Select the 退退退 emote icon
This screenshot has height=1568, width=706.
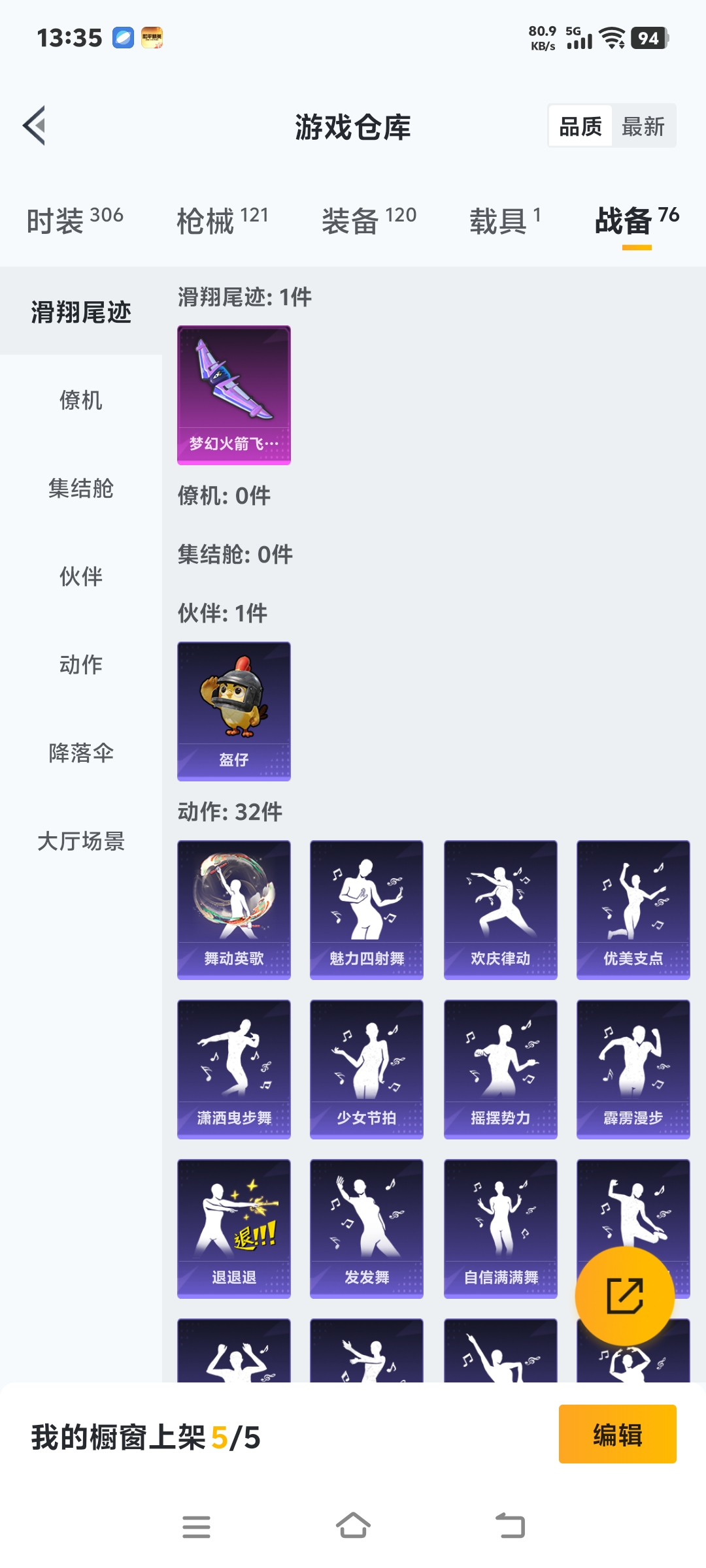(x=233, y=1227)
